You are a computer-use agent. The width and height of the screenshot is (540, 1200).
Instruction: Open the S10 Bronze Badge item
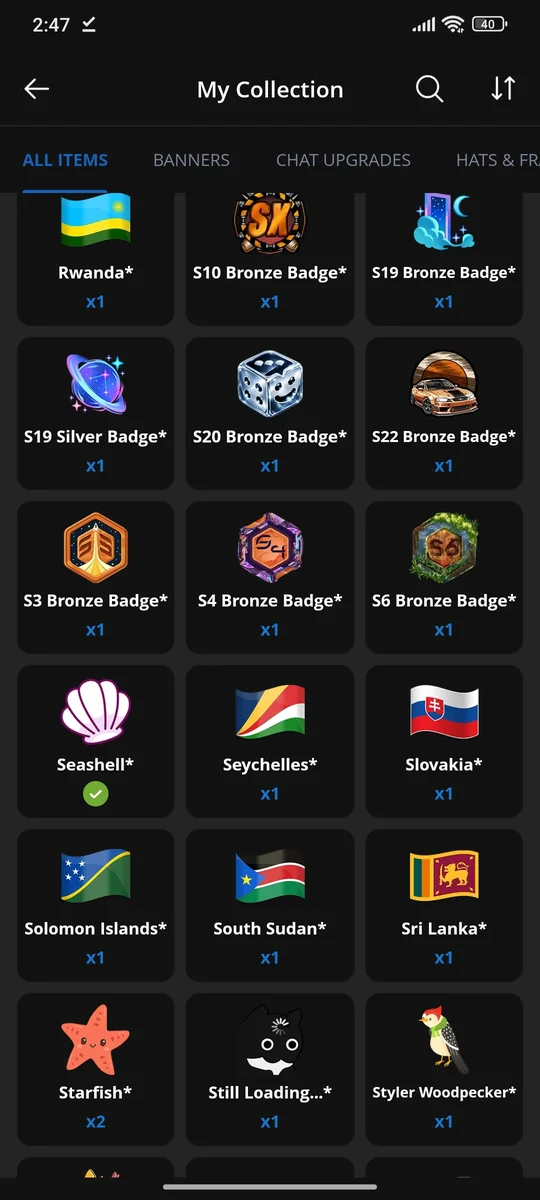tap(270, 259)
